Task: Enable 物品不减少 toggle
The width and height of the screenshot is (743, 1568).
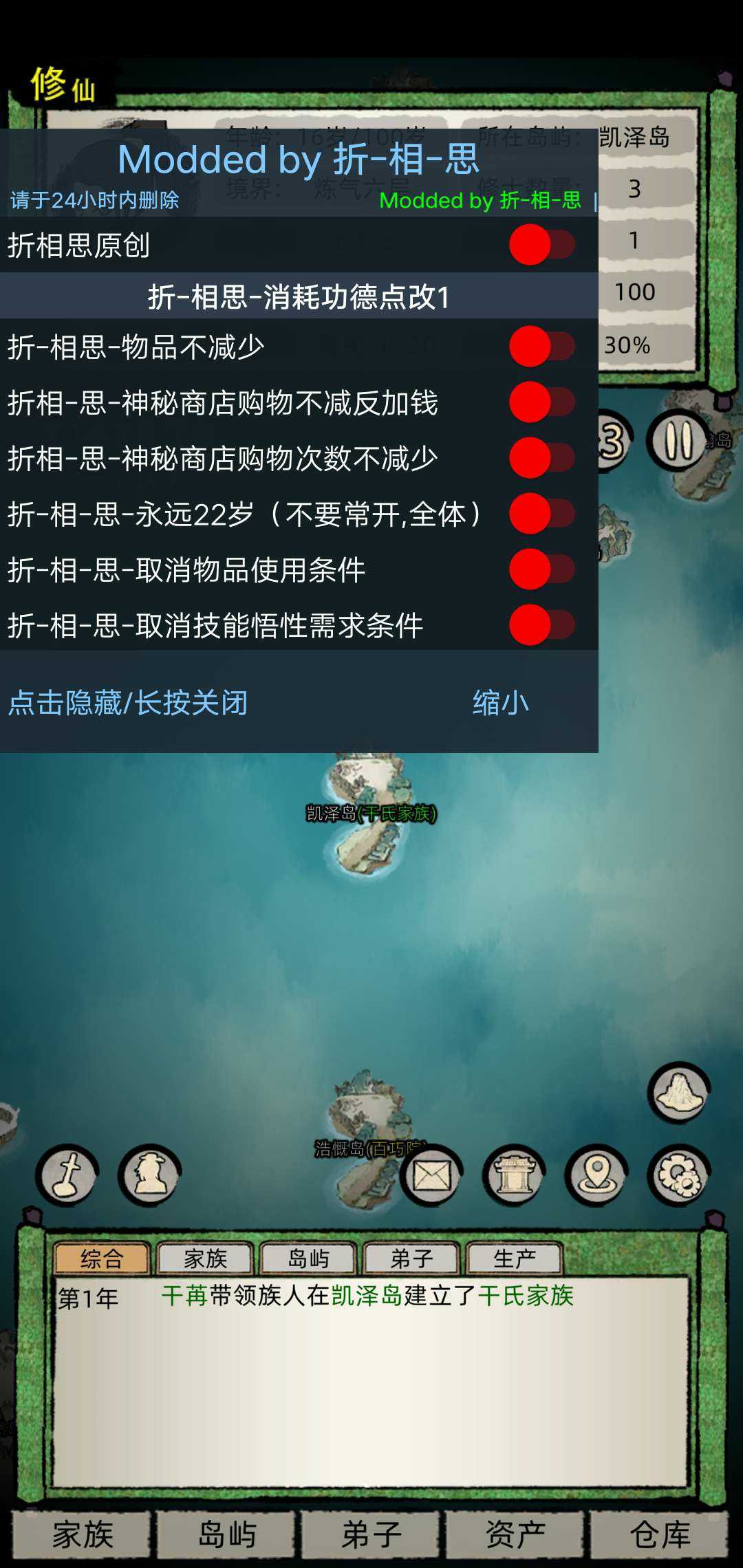Action: (x=541, y=347)
